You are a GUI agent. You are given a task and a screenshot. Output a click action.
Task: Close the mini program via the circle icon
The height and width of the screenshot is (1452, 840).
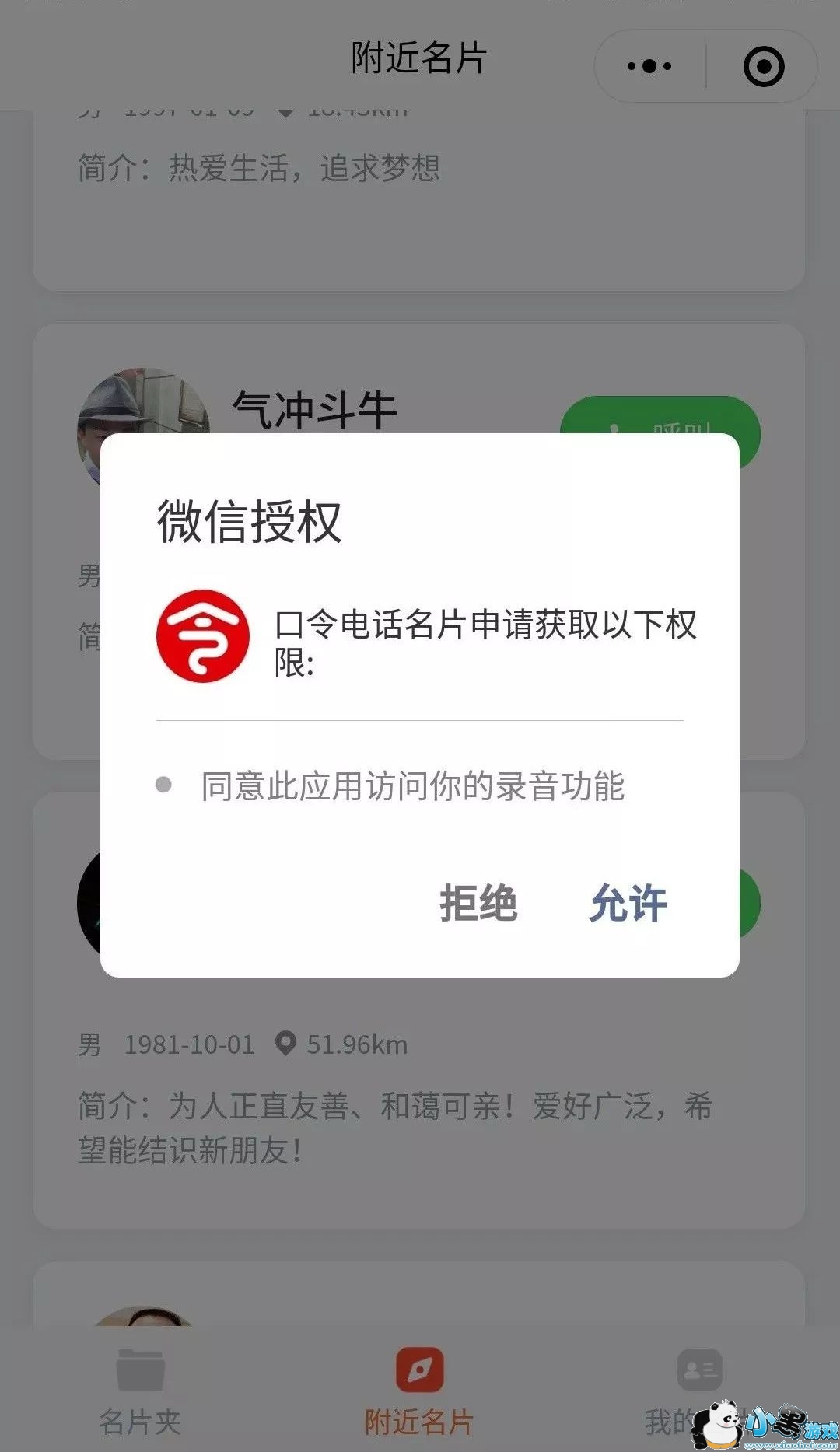tap(764, 66)
